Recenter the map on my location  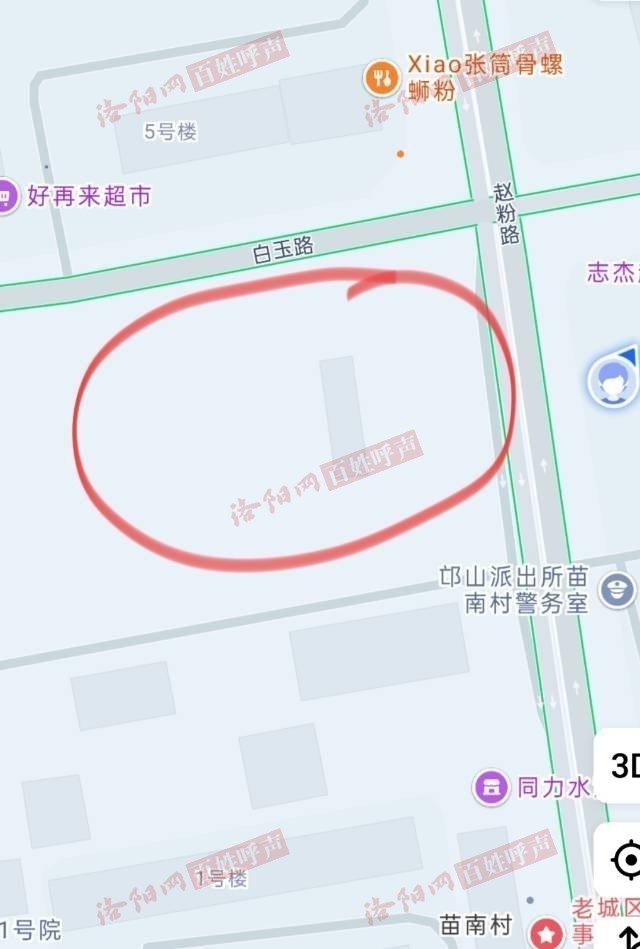coord(625,859)
